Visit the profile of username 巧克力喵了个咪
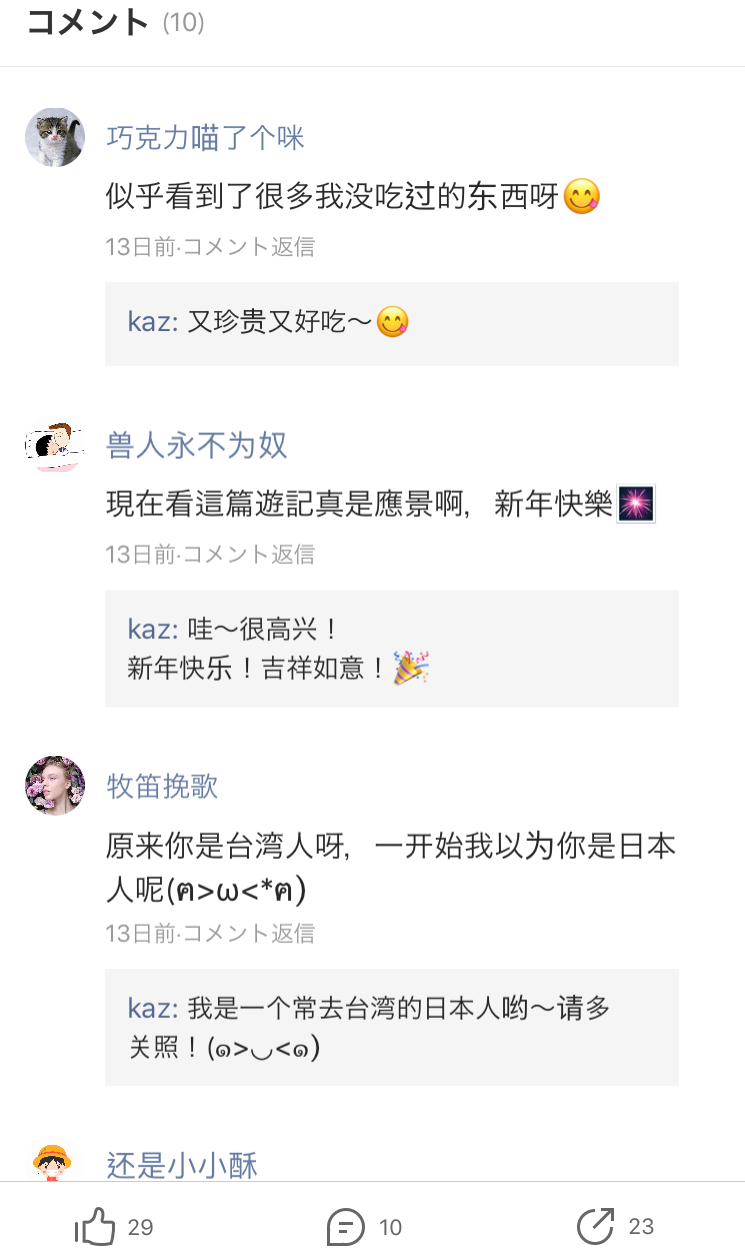Screen dimensions: 745x1258 (x=205, y=137)
